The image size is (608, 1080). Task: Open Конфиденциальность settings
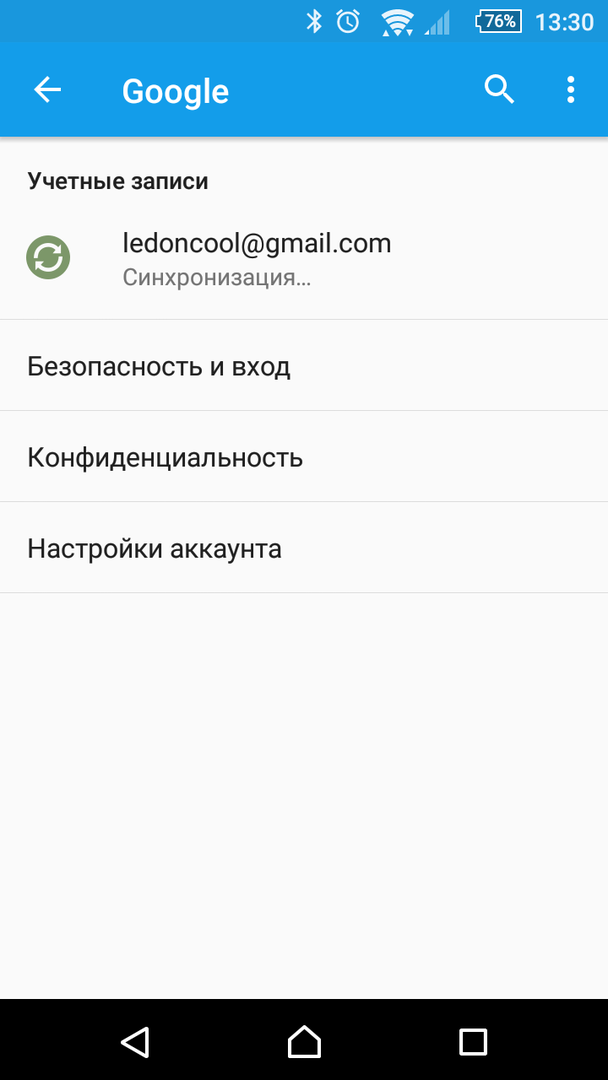click(165, 457)
